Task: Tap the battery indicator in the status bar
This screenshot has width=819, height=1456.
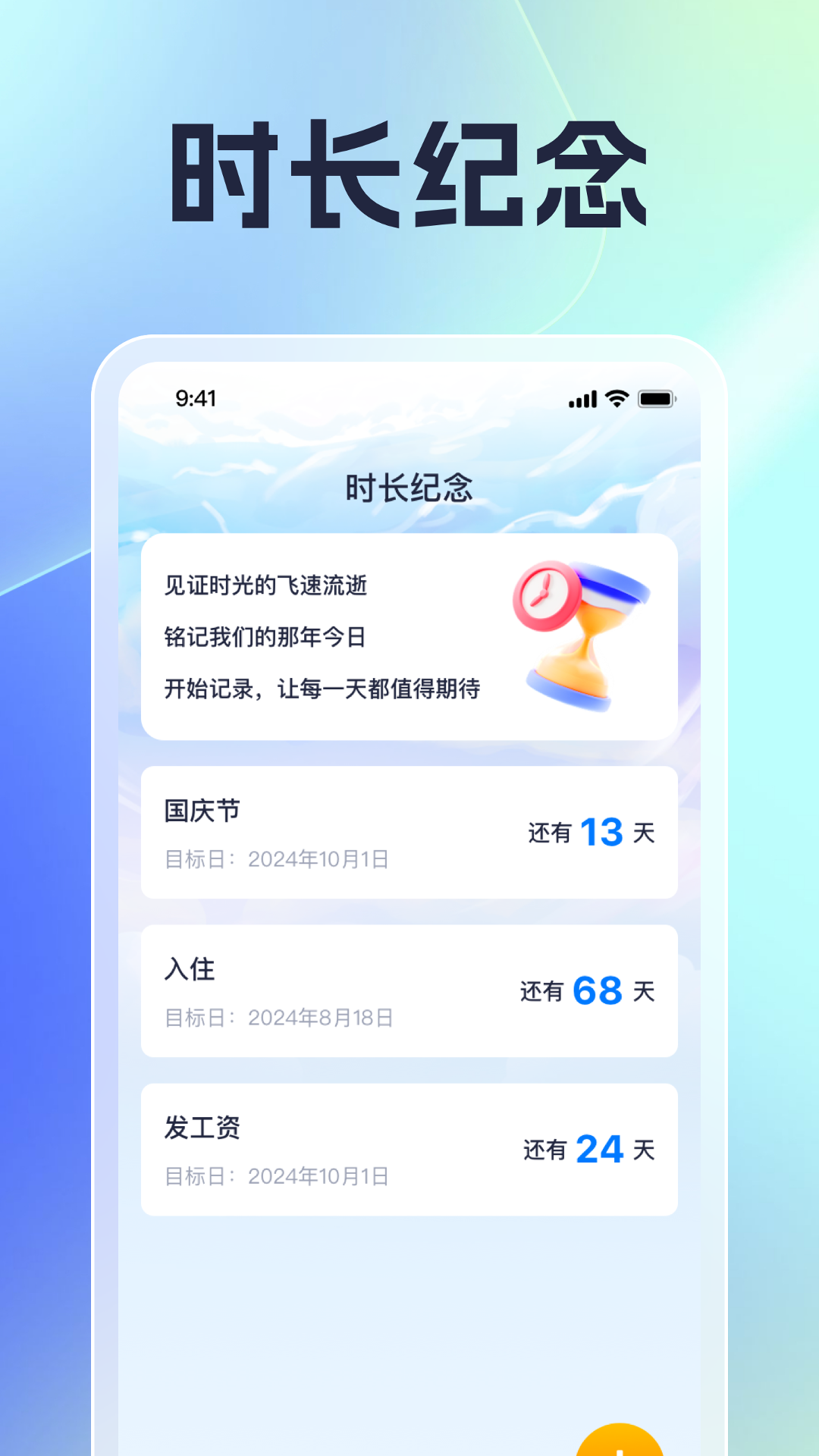Action: pyautogui.click(x=660, y=397)
